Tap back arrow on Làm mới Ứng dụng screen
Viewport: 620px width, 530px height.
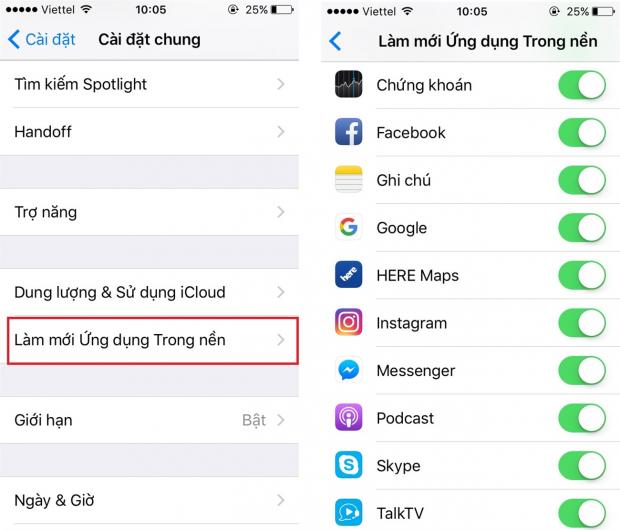(335, 41)
